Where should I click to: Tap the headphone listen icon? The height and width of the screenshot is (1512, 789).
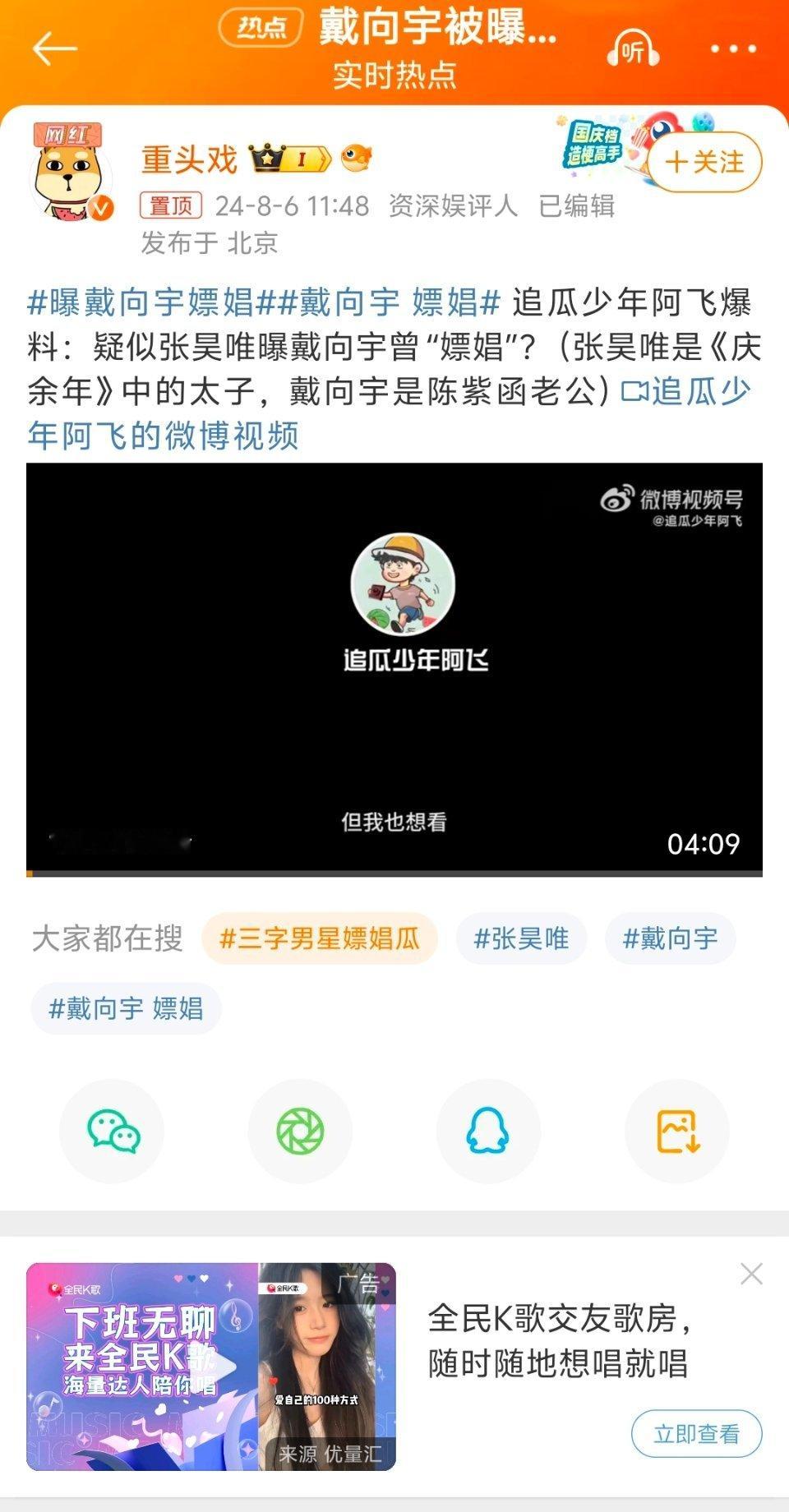click(632, 49)
